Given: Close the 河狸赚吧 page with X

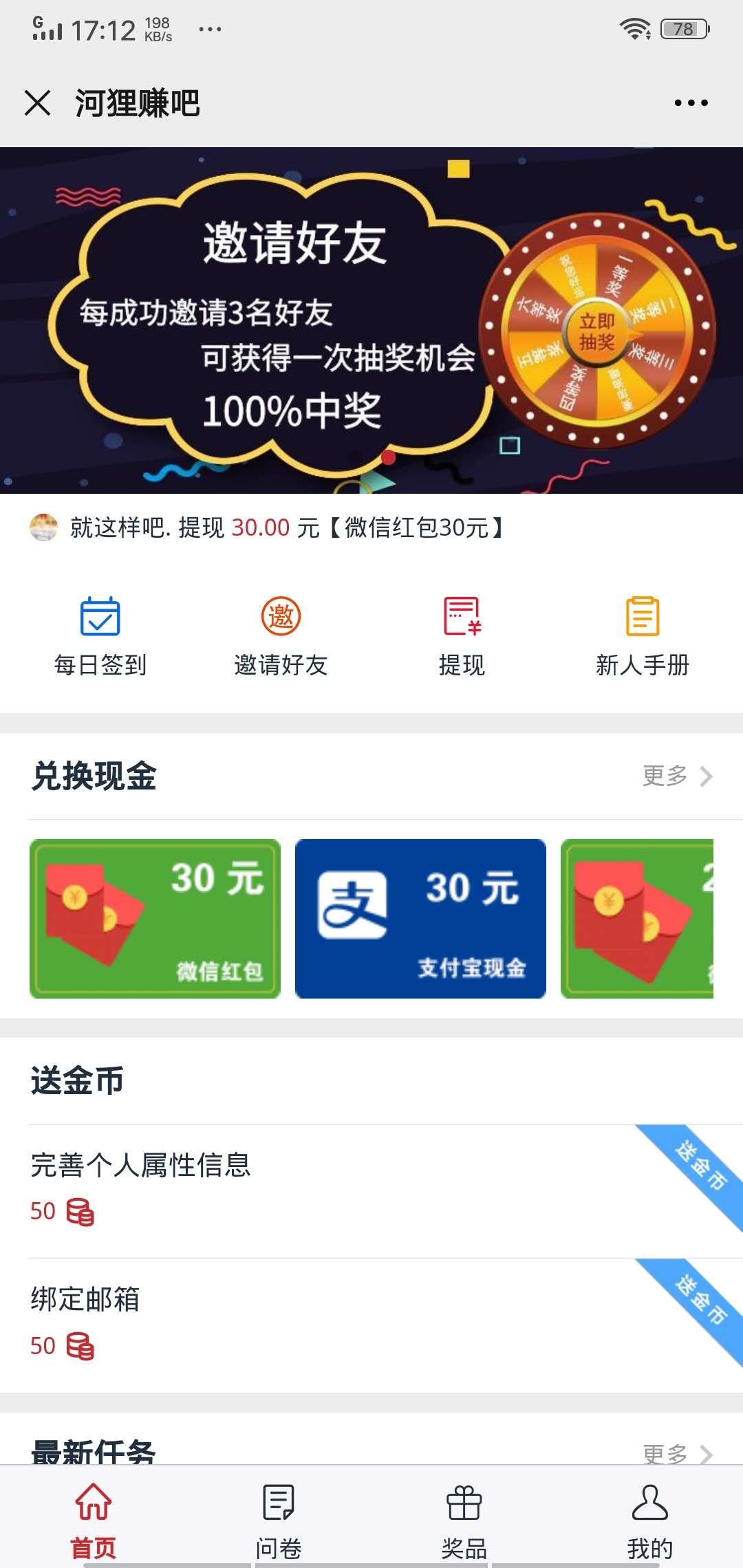Looking at the screenshot, I should [x=39, y=103].
